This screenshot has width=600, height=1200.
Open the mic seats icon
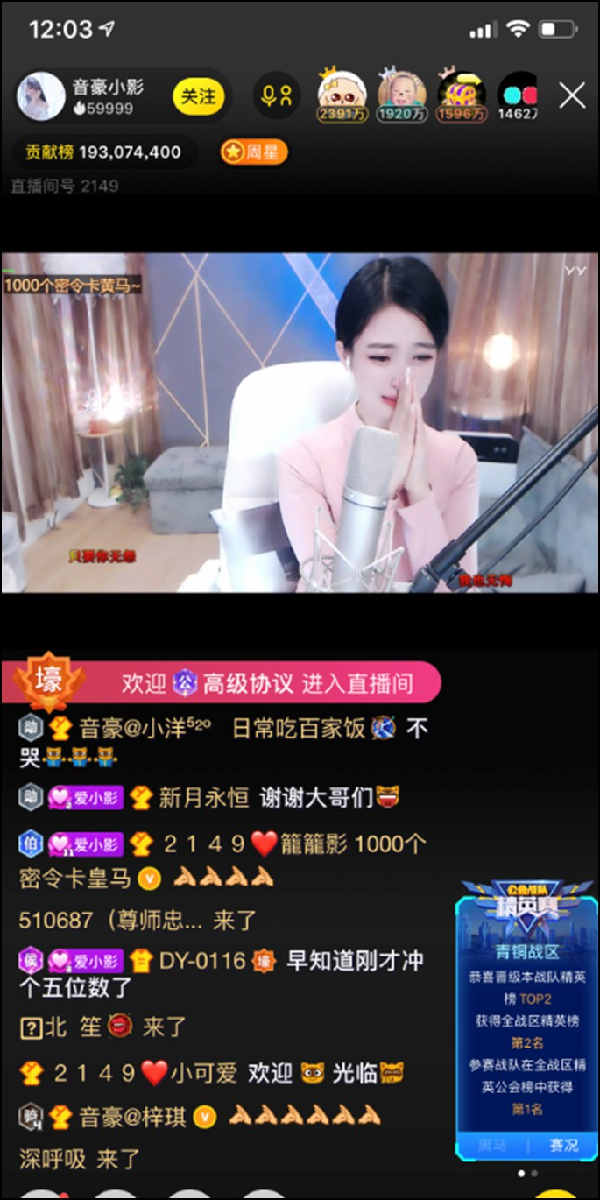(x=276, y=97)
